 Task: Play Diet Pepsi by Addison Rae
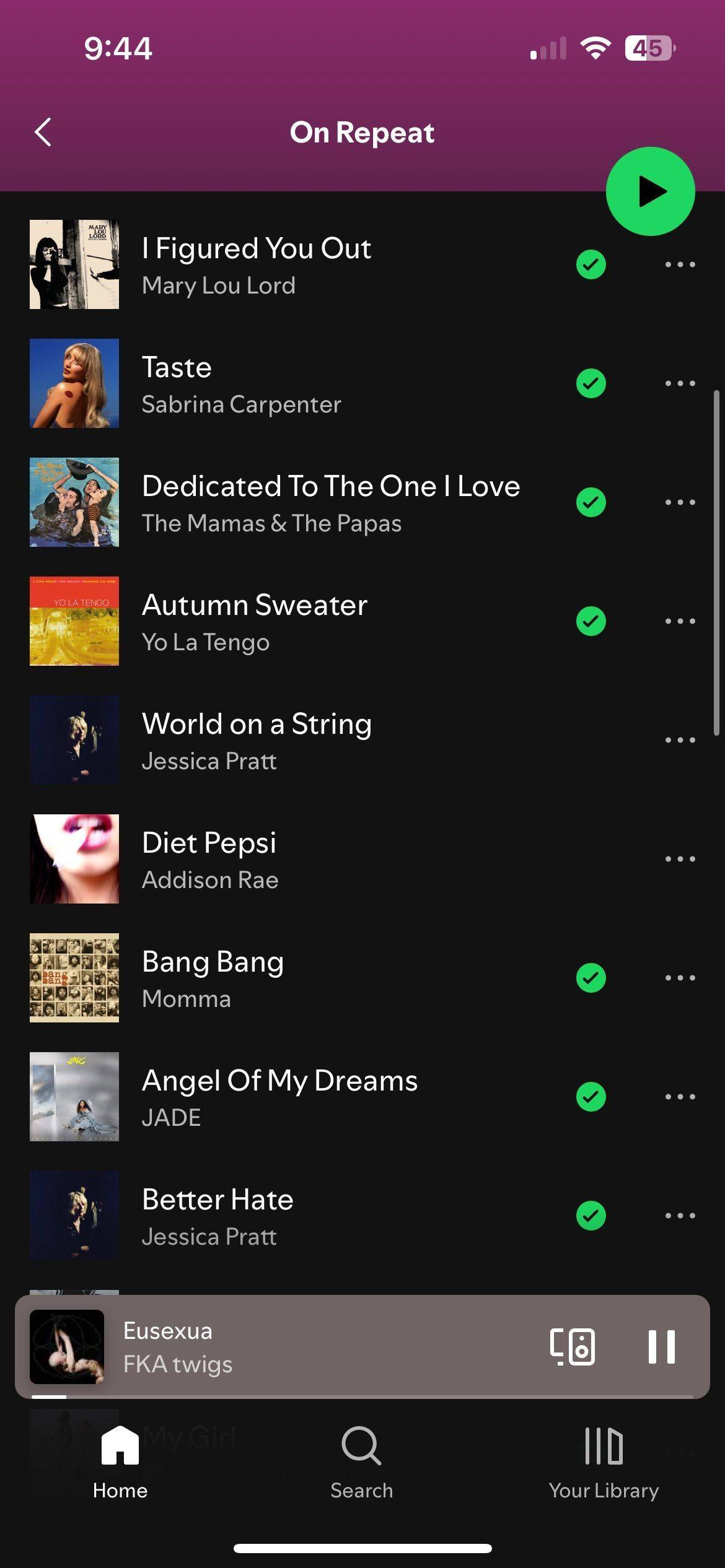tap(291, 859)
